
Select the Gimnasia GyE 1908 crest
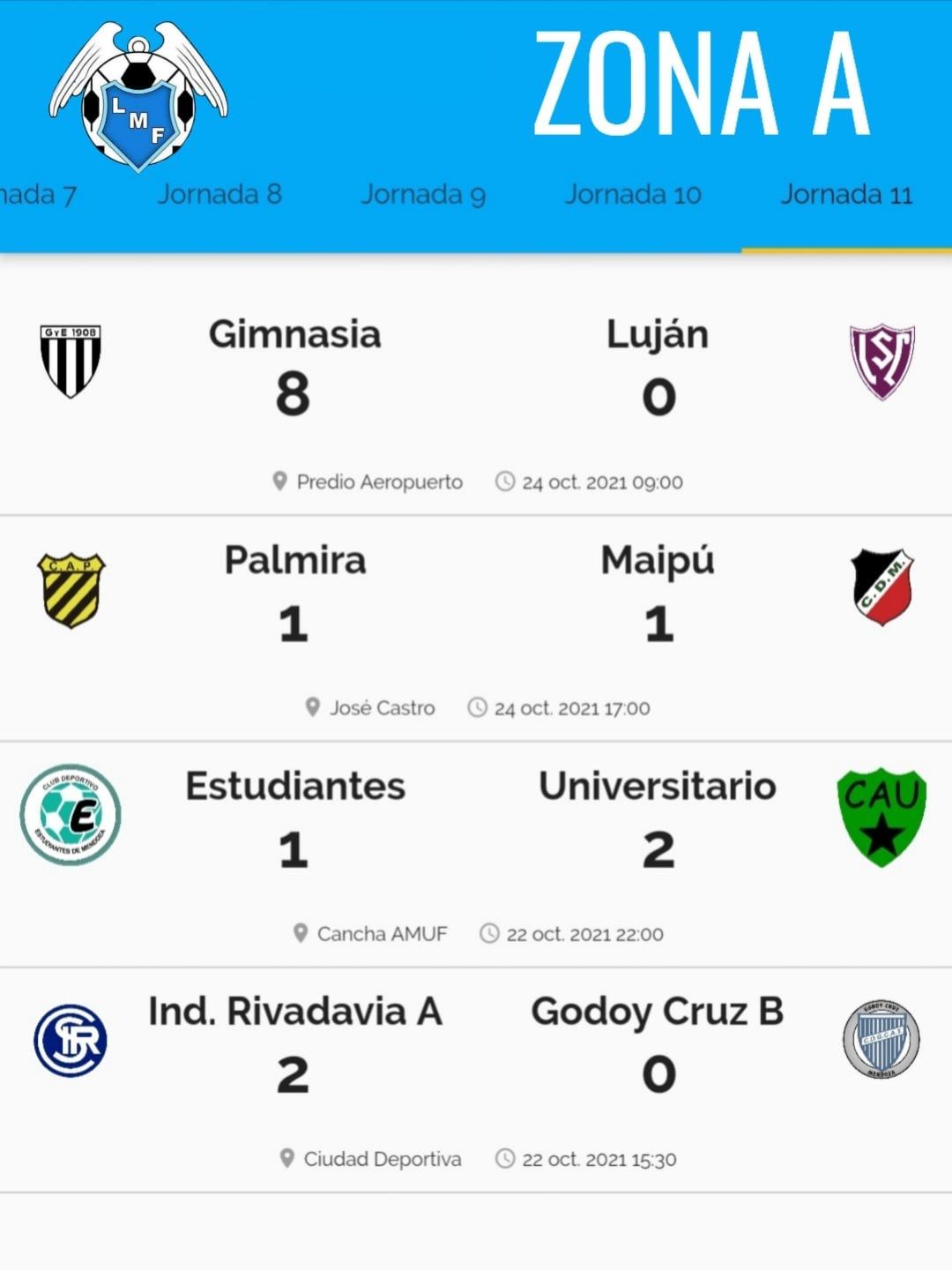pyautogui.click(x=71, y=357)
